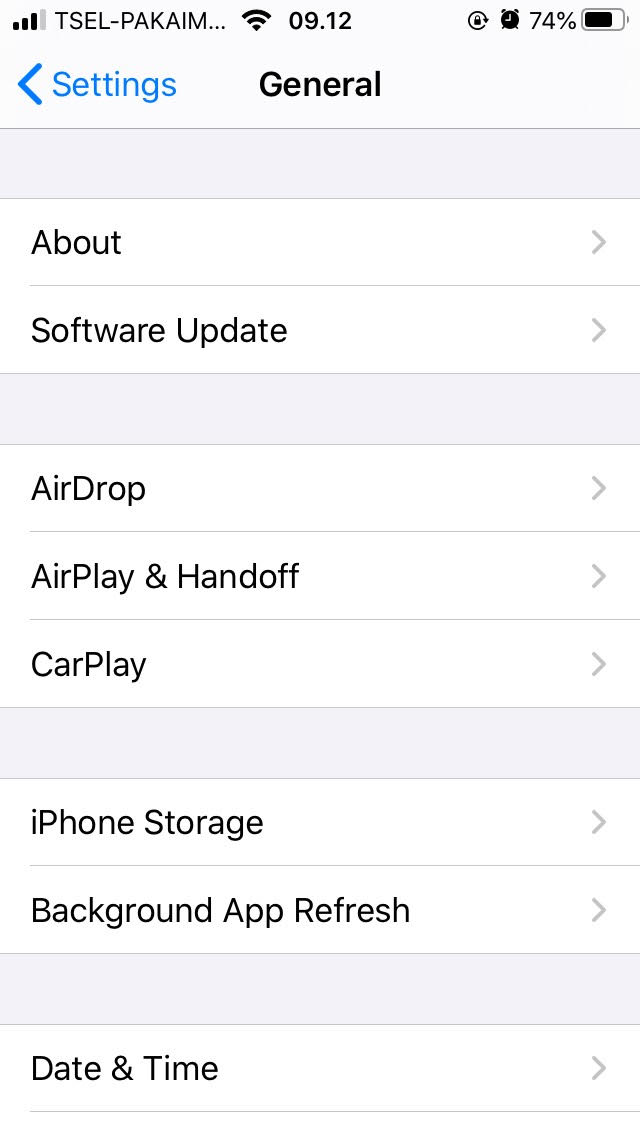Open Background App Refresh
Viewport: 640px width, 1136px height.
coord(320,911)
